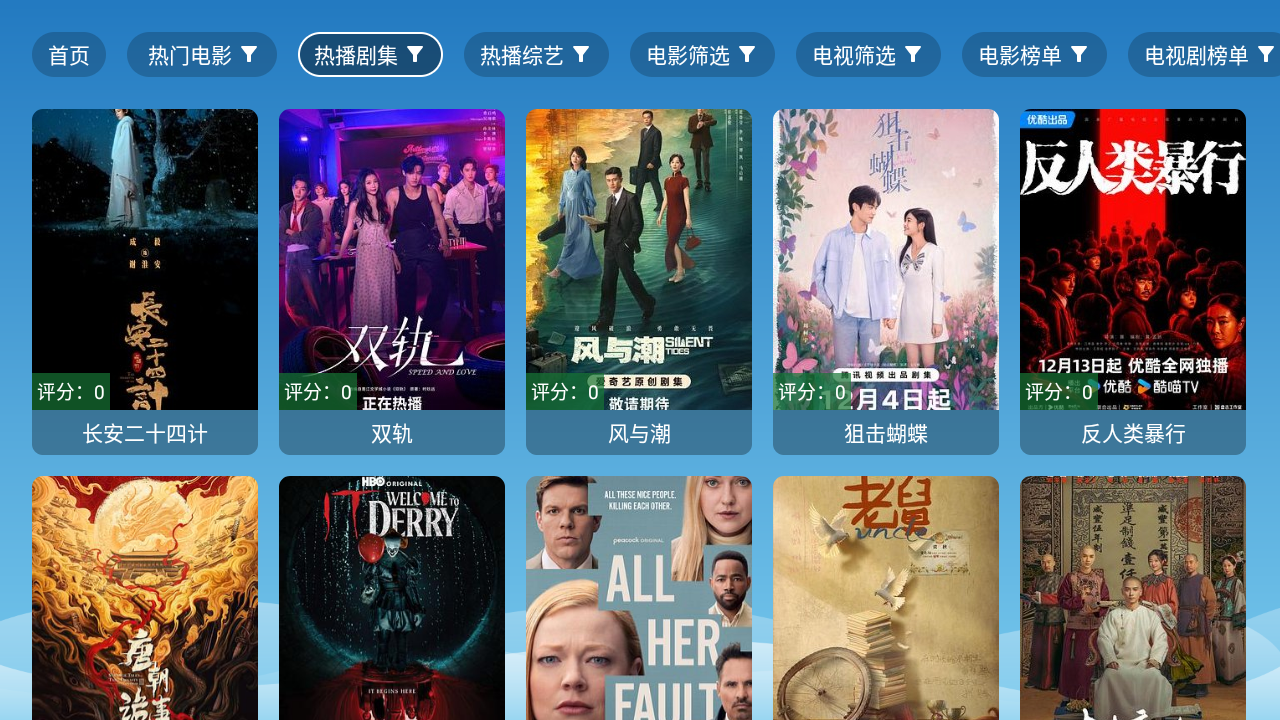Select the 热播剧集 tab

pos(370,55)
